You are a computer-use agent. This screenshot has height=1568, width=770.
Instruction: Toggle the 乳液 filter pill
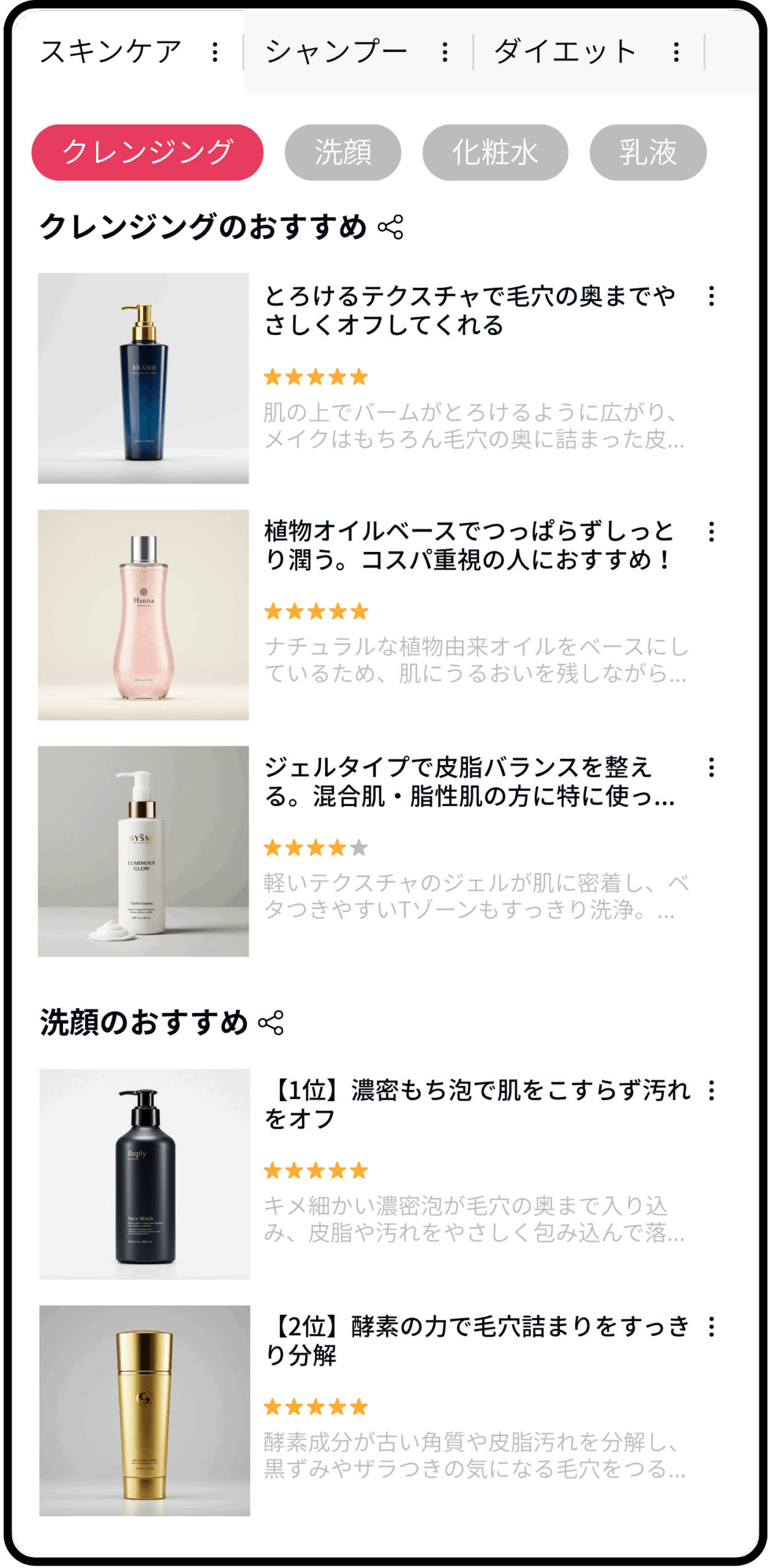point(649,153)
